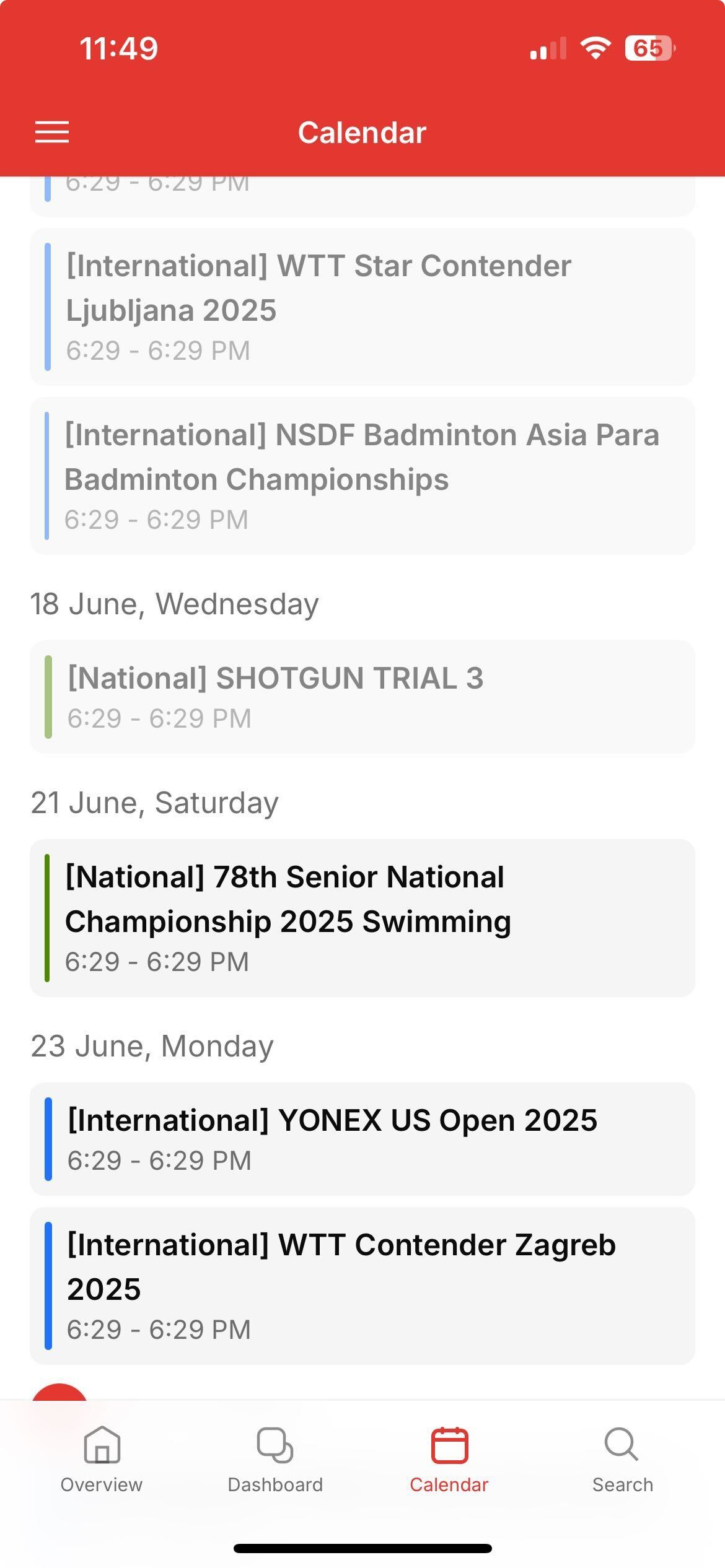
Task: Switch to the Overview tab
Action: tap(102, 1460)
